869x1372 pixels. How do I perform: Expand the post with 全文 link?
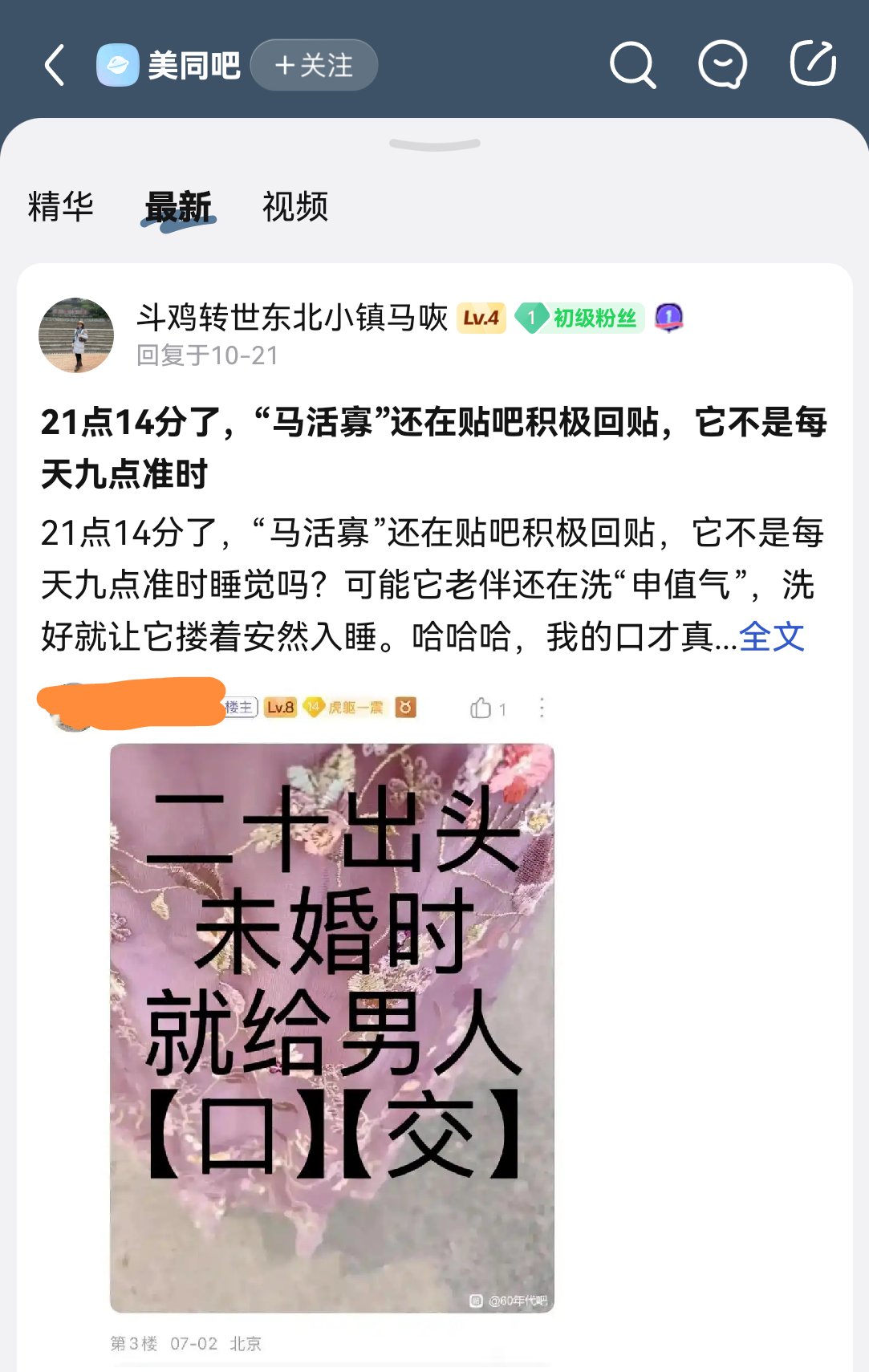[x=771, y=636]
